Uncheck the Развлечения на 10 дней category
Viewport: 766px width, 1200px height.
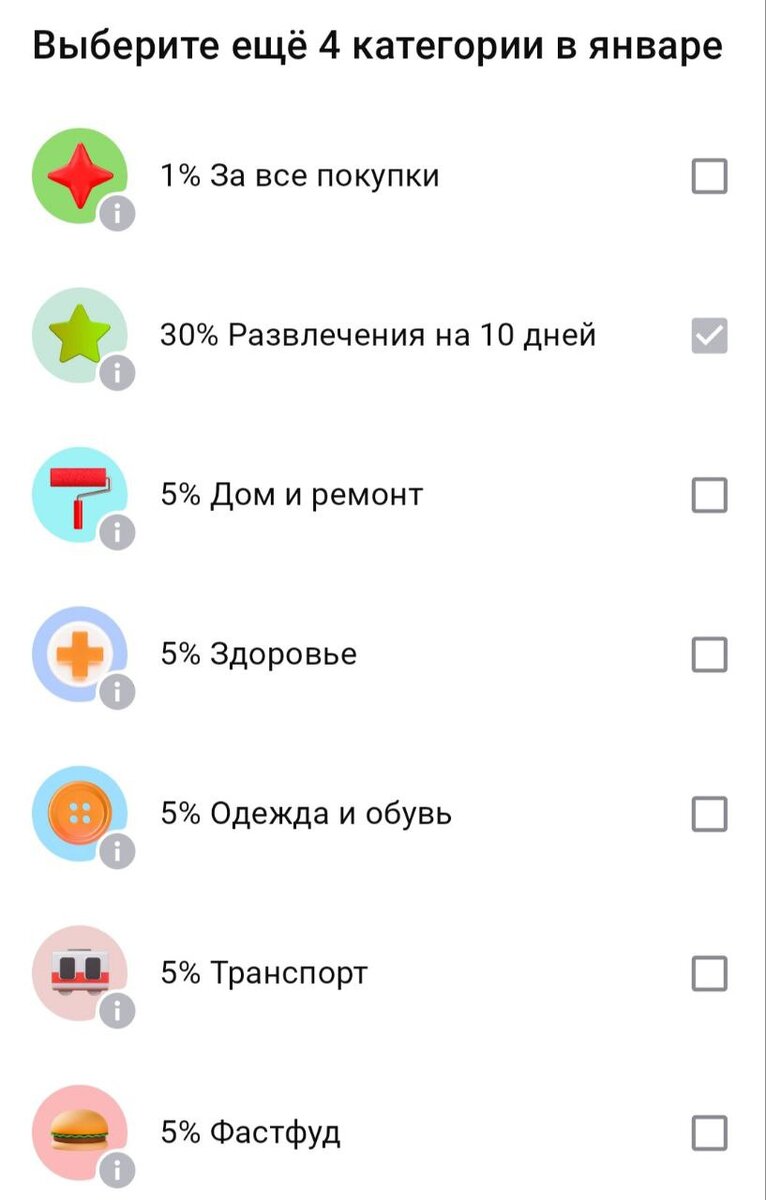tap(709, 338)
